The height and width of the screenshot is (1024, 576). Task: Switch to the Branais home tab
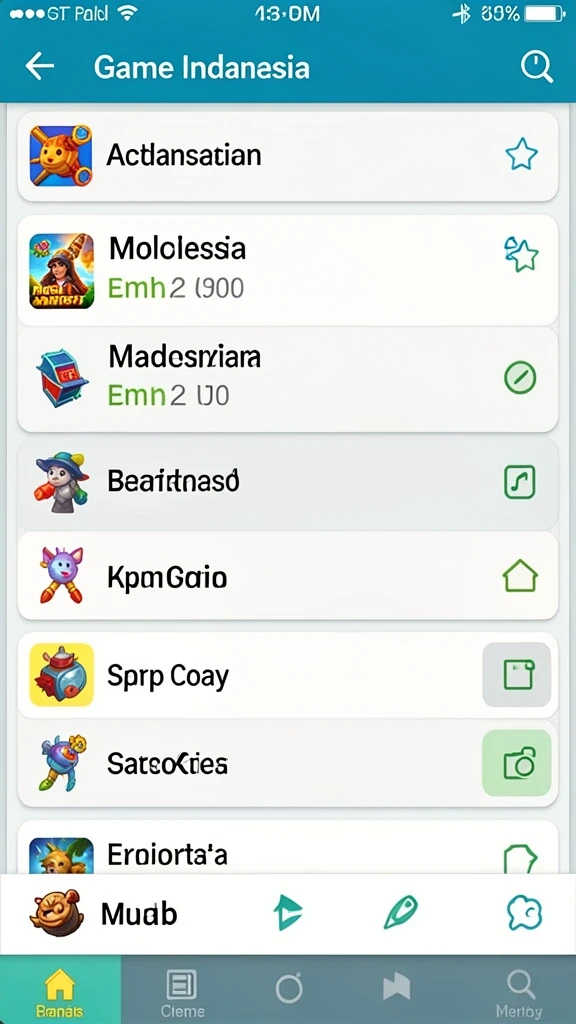(60, 990)
